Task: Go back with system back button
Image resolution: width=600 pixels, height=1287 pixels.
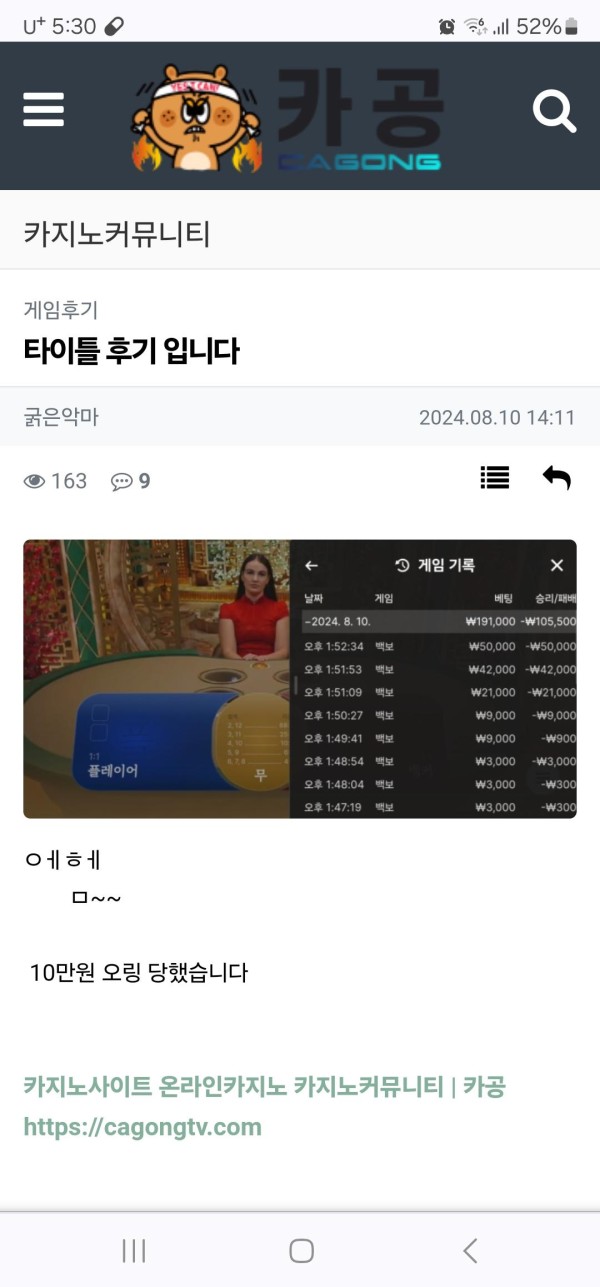Action: tap(469, 1250)
